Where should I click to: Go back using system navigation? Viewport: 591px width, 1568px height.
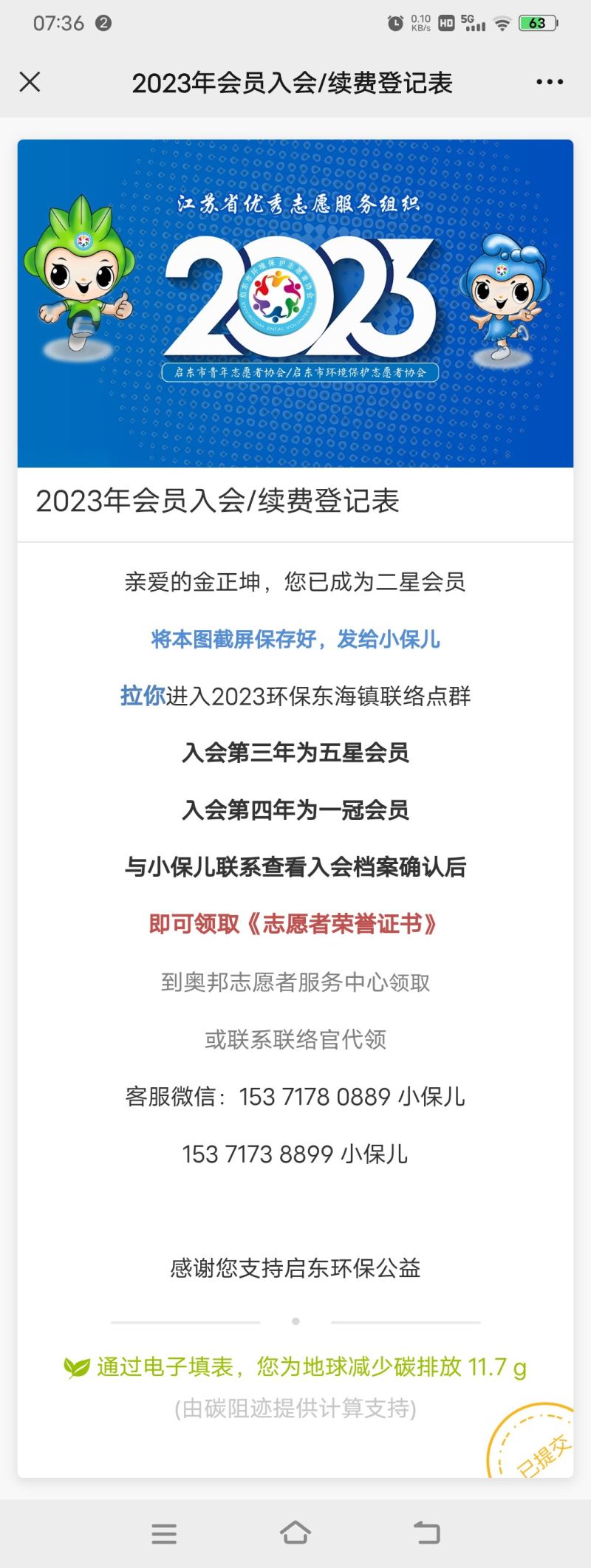coord(426,1533)
